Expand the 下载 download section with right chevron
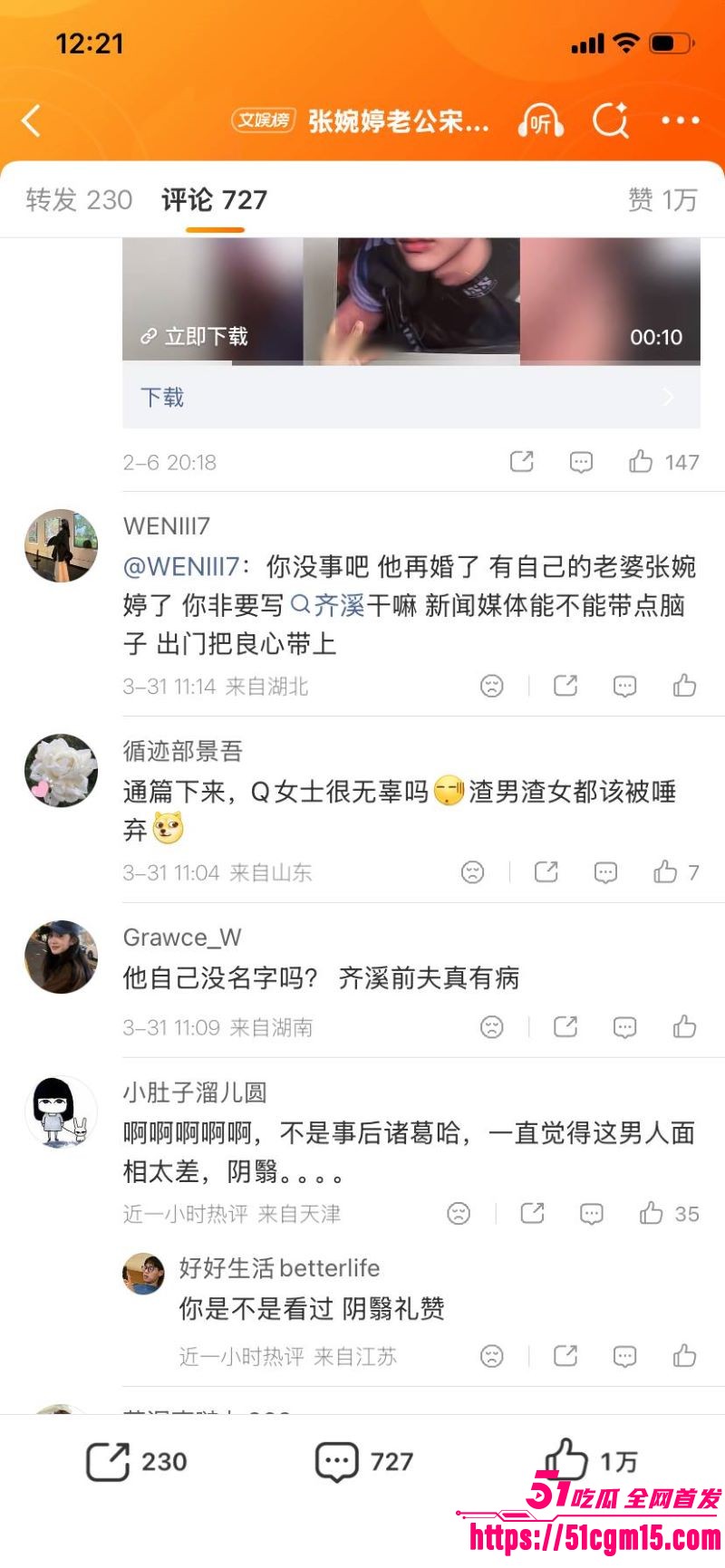The height and width of the screenshot is (1568, 725). (669, 397)
